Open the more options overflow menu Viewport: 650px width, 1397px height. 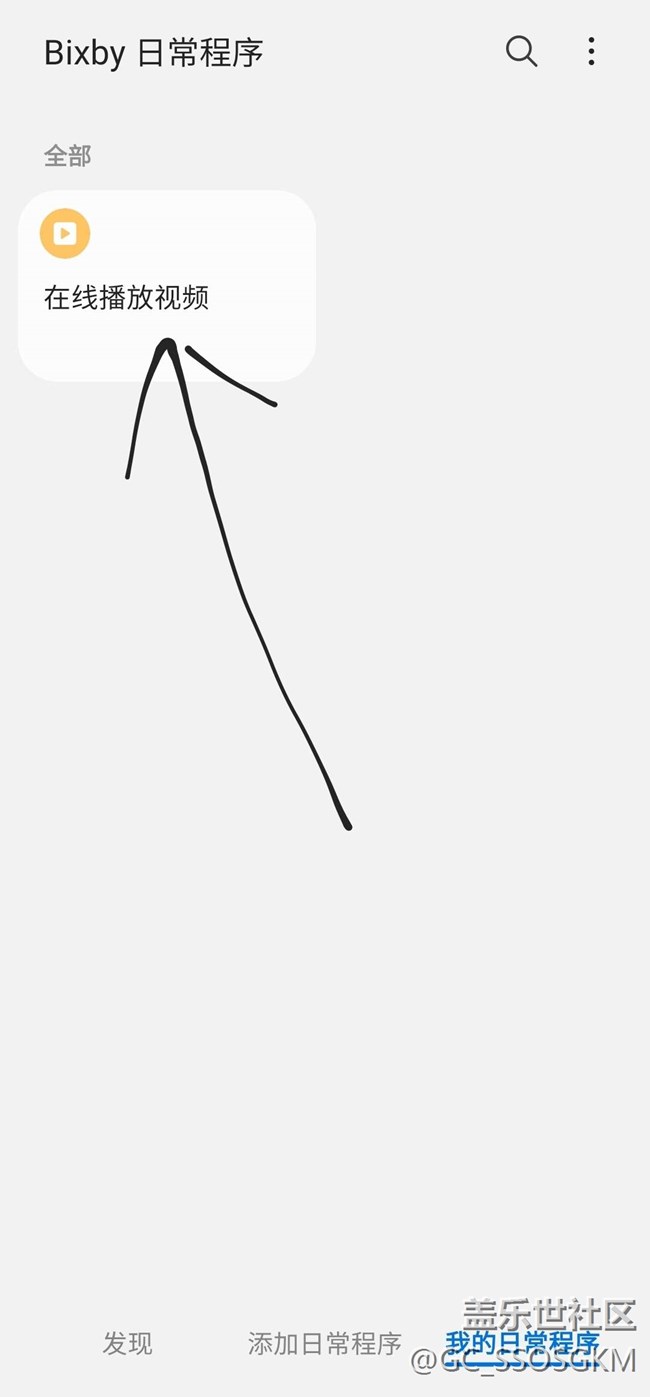[591, 51]
